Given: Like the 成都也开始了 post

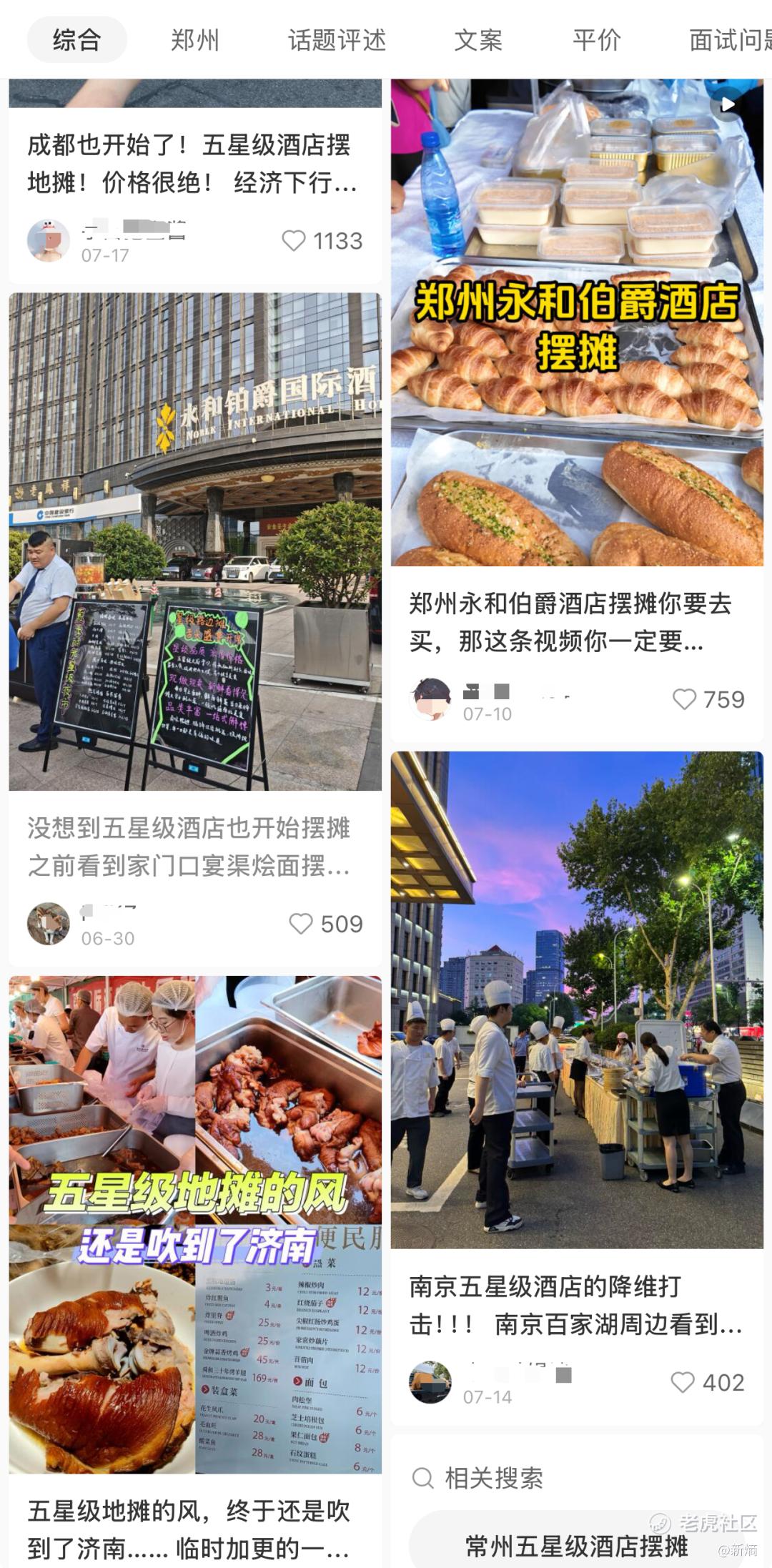Looking at the screenshot, I should [294, 240].
